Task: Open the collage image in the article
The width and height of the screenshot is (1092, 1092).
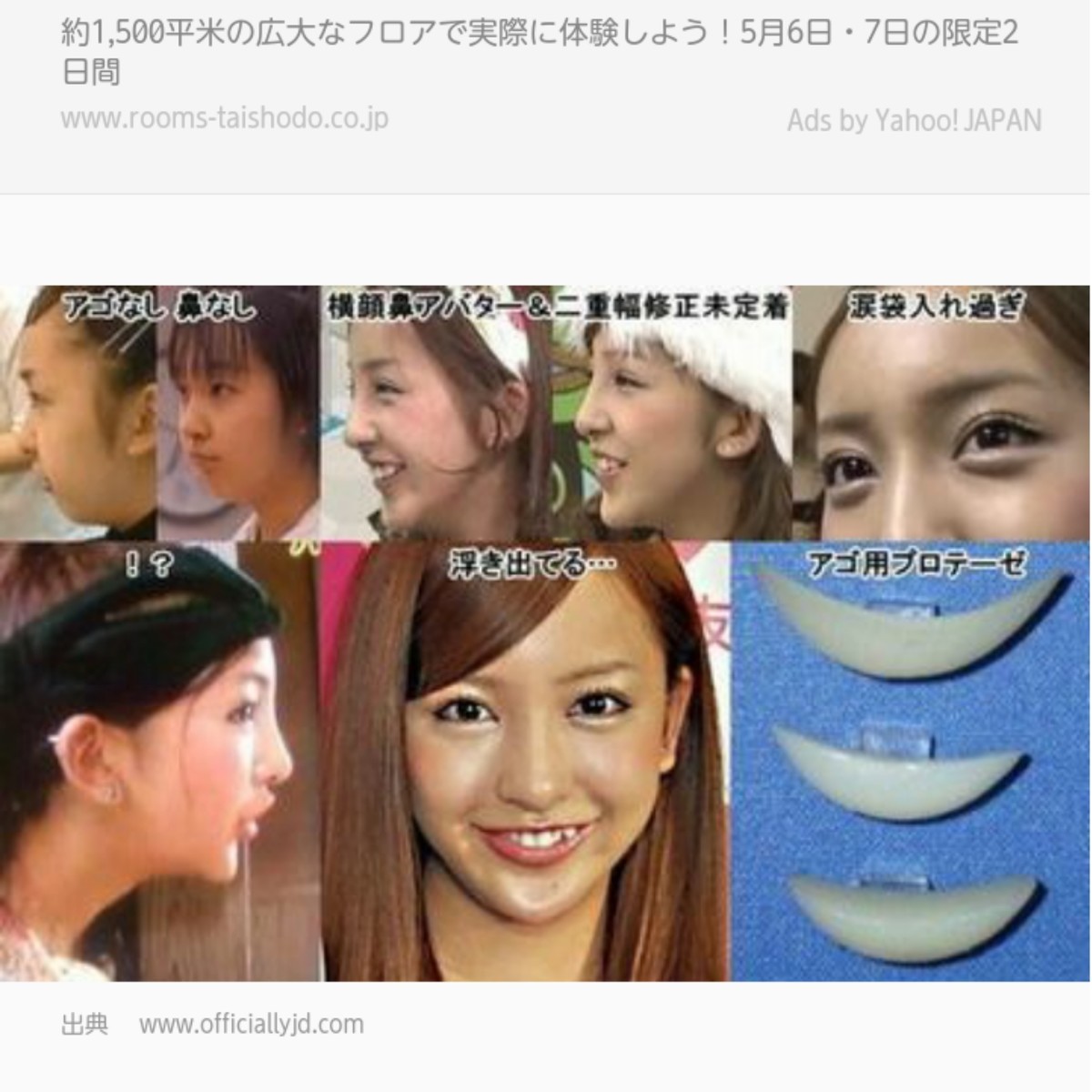Action: click(x=544, y=632)
